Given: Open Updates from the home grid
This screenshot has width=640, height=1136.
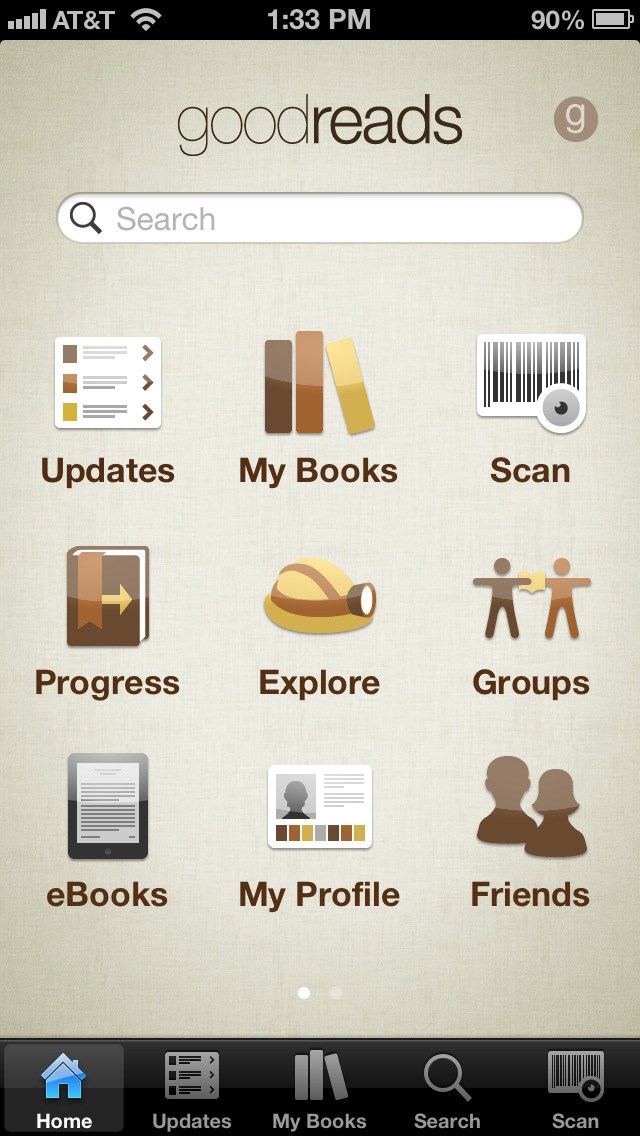Looking at the screenshot, I should point(108,411).
